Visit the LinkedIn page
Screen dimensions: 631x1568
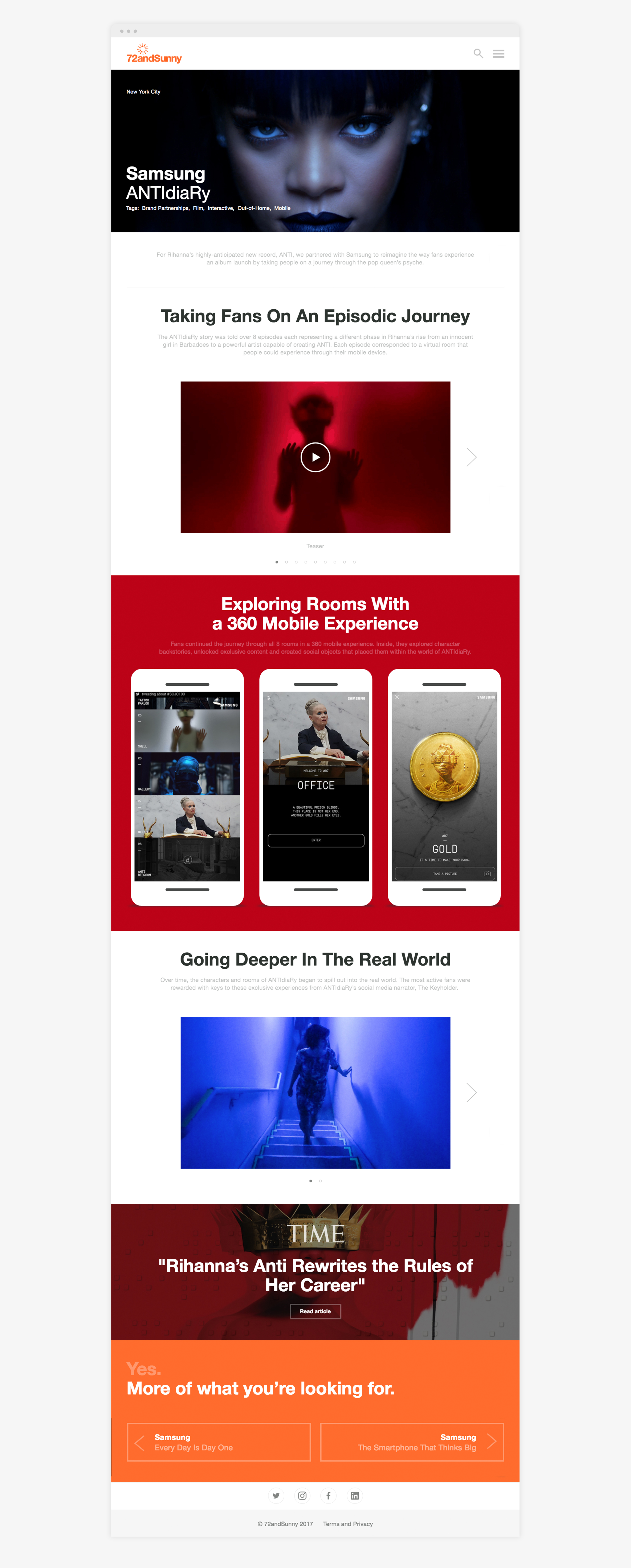(x=354, y=1495)
